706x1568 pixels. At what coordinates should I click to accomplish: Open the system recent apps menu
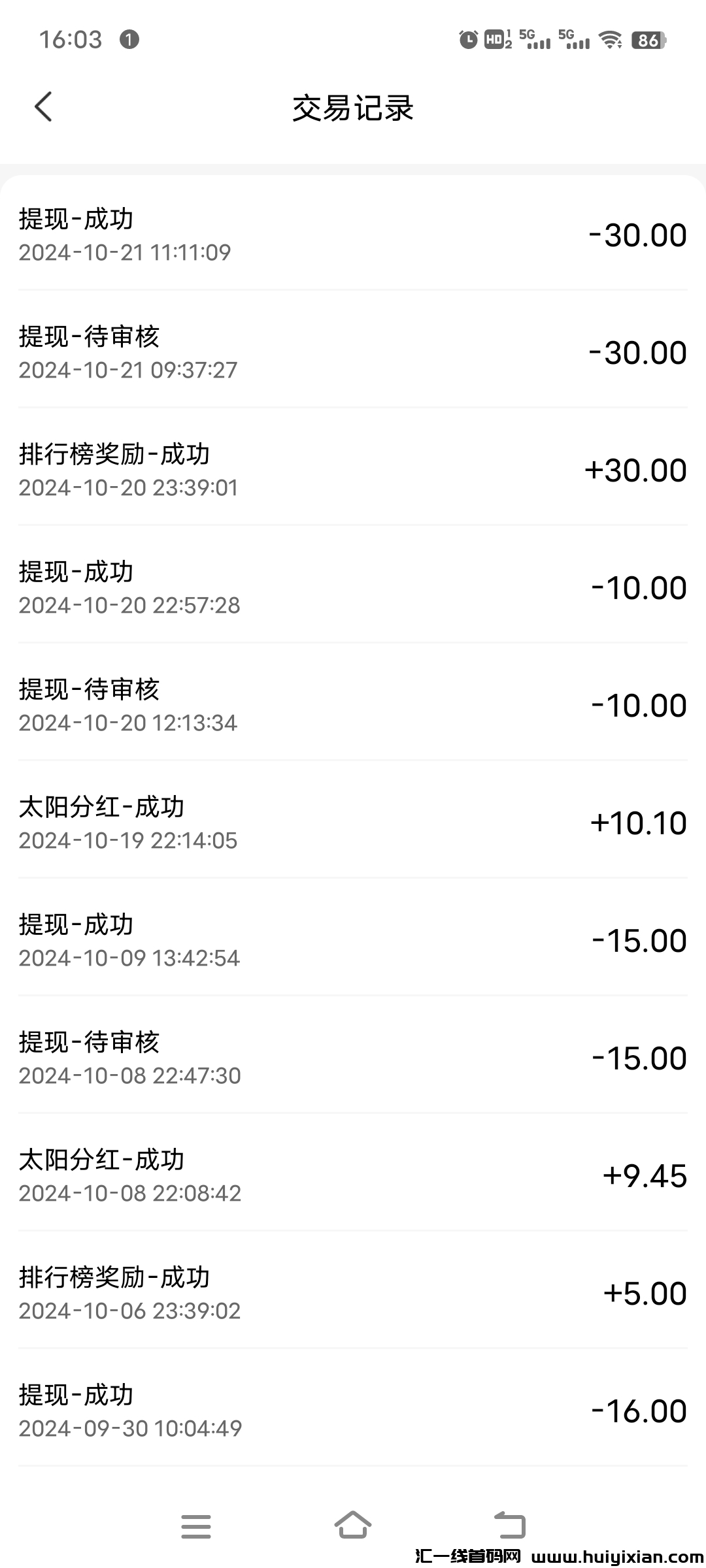click(x=196, y=1526)
